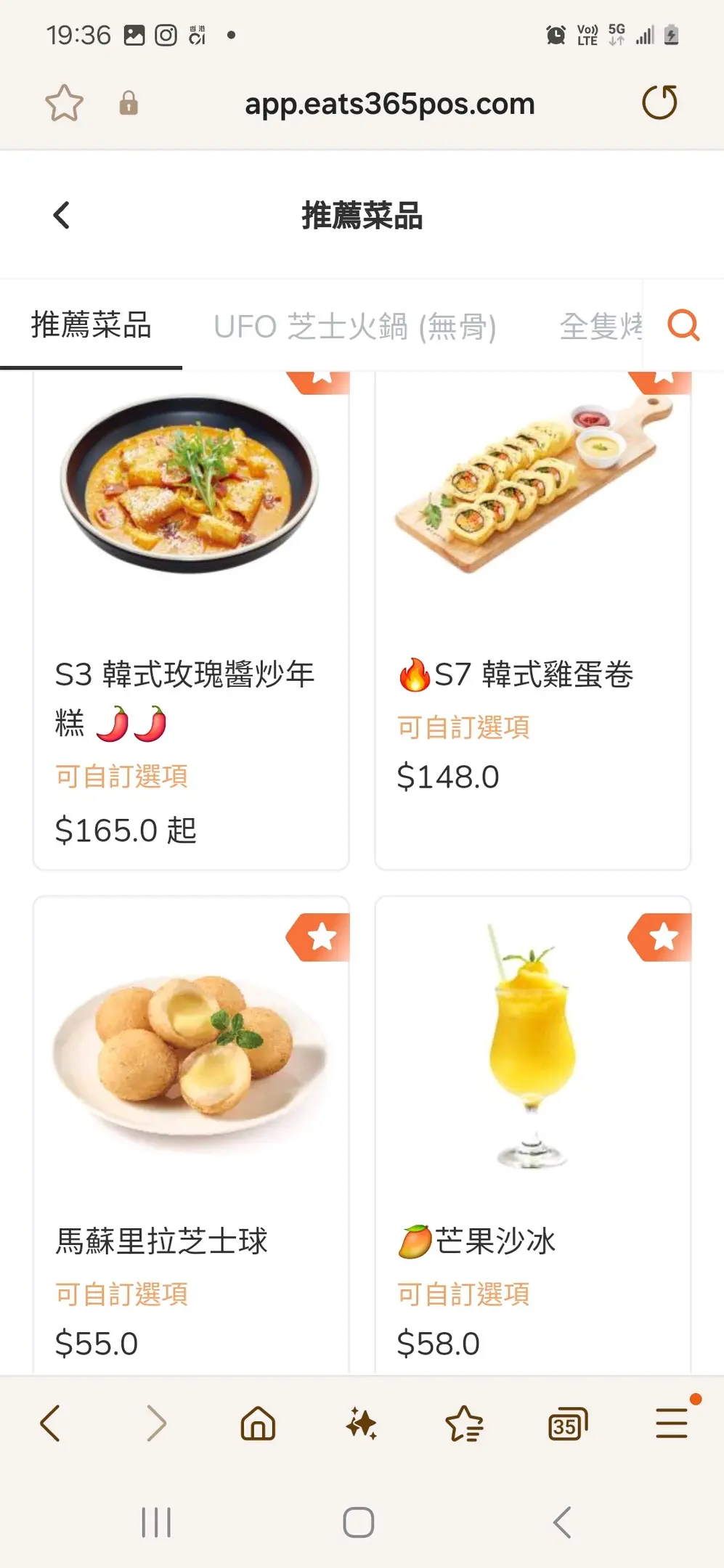
Task: Show the browser bookmarks list
Action: [x=464, y=1424]
